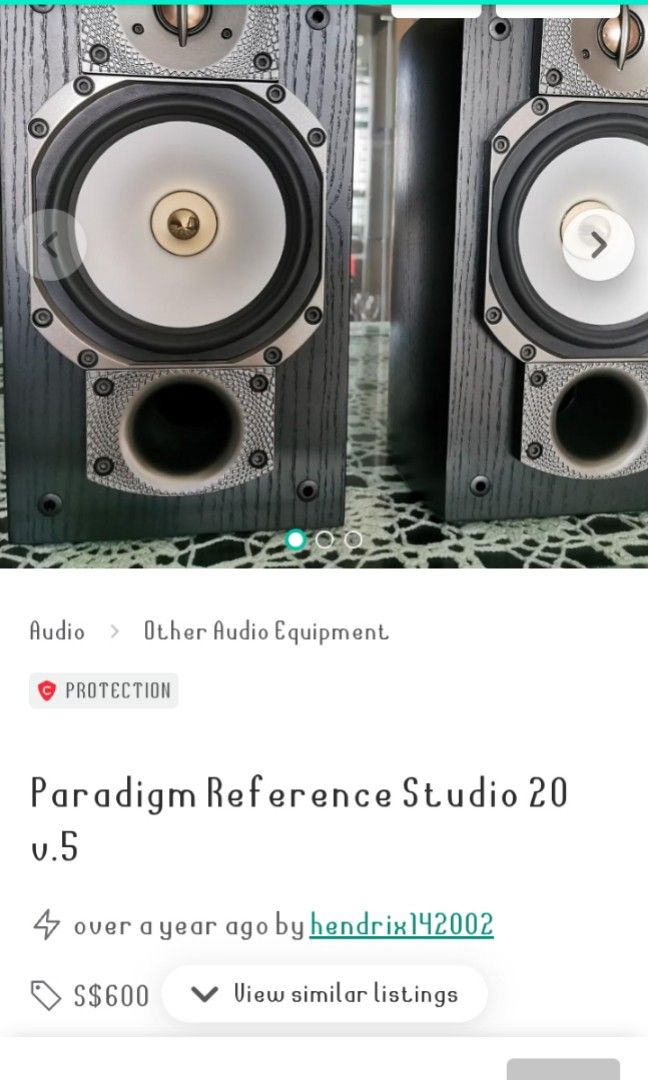Show the next listing photo
648x1080 pixels.
(x=598, y=245)
